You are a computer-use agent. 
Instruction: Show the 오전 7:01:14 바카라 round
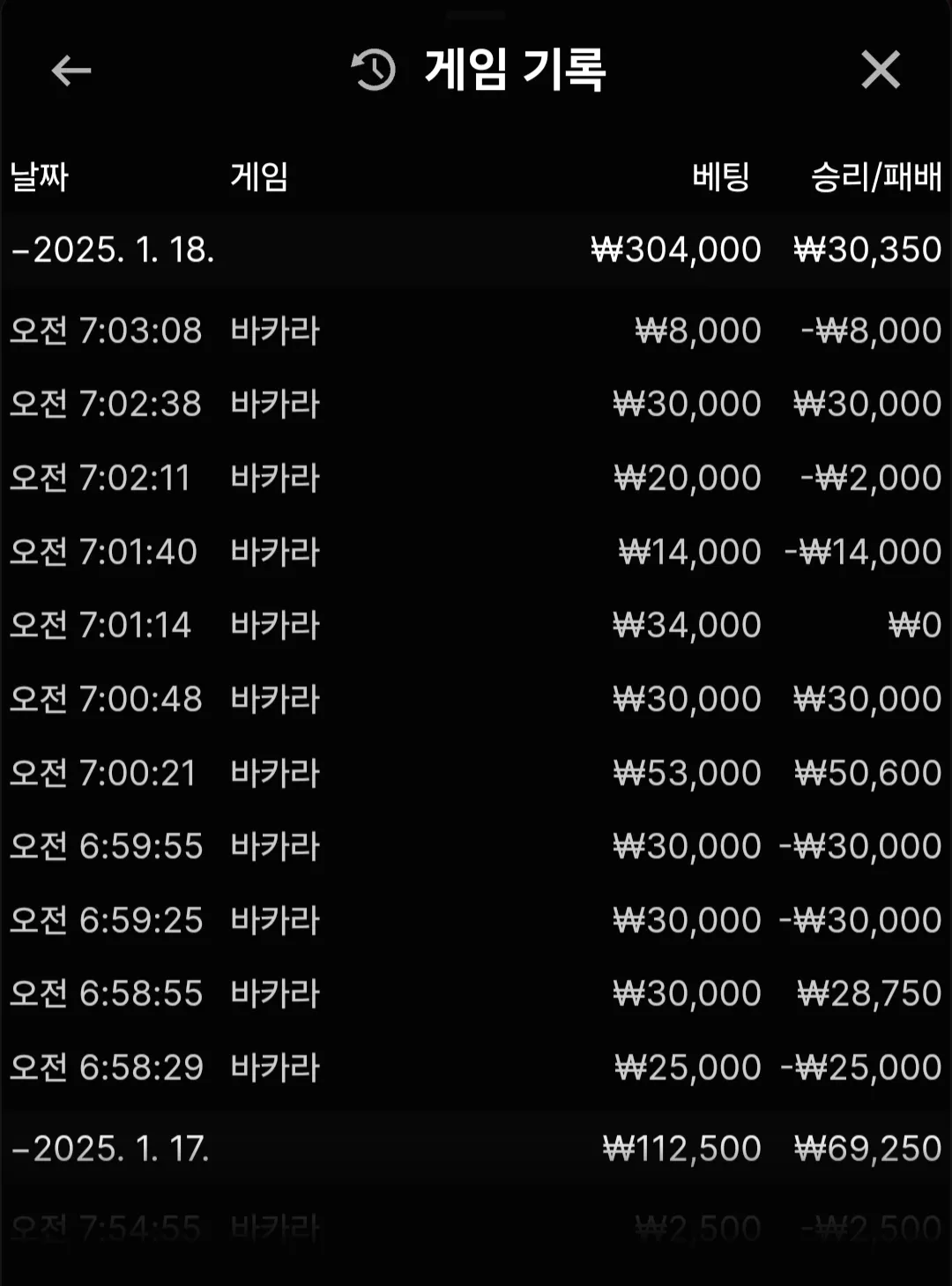476,626
